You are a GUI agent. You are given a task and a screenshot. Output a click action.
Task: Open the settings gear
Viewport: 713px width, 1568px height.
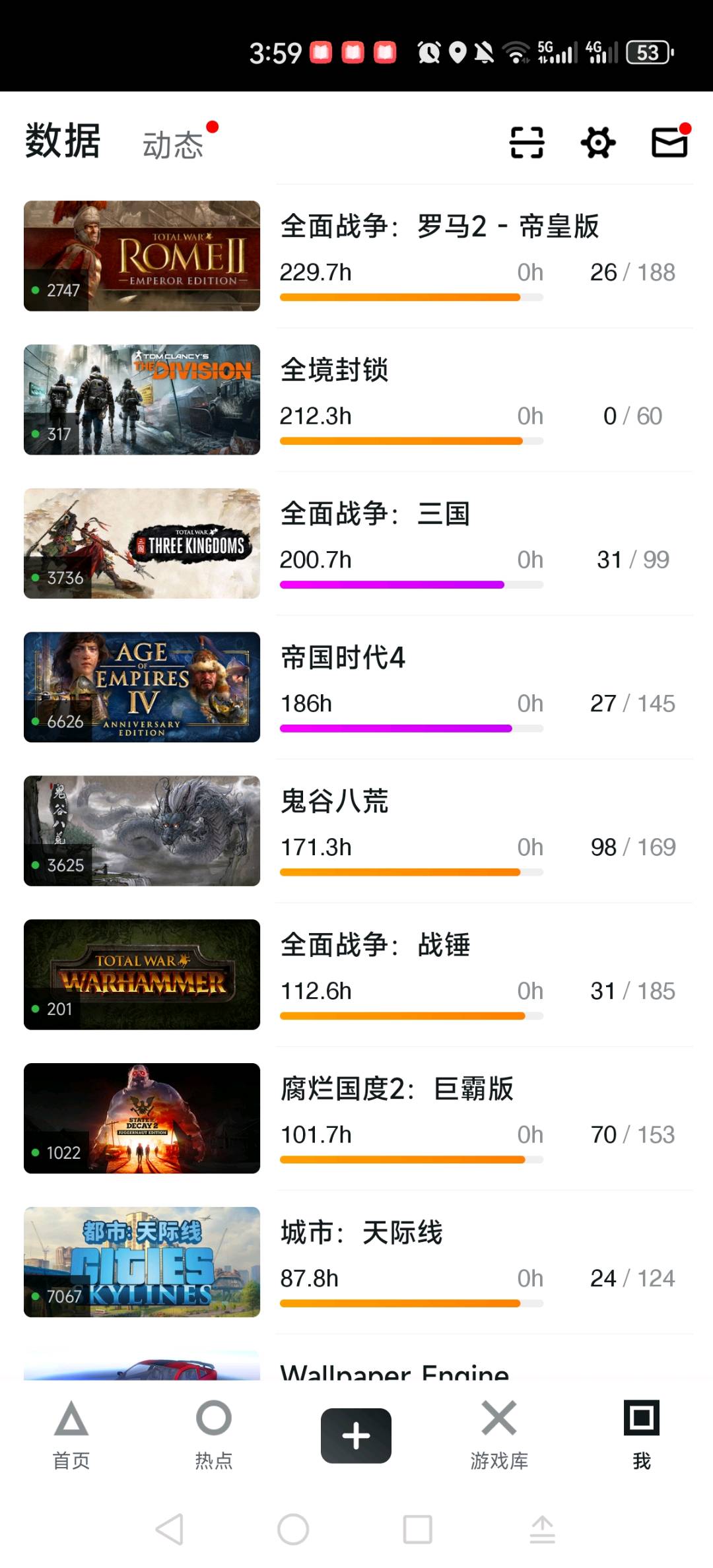(x=598, y=143)
